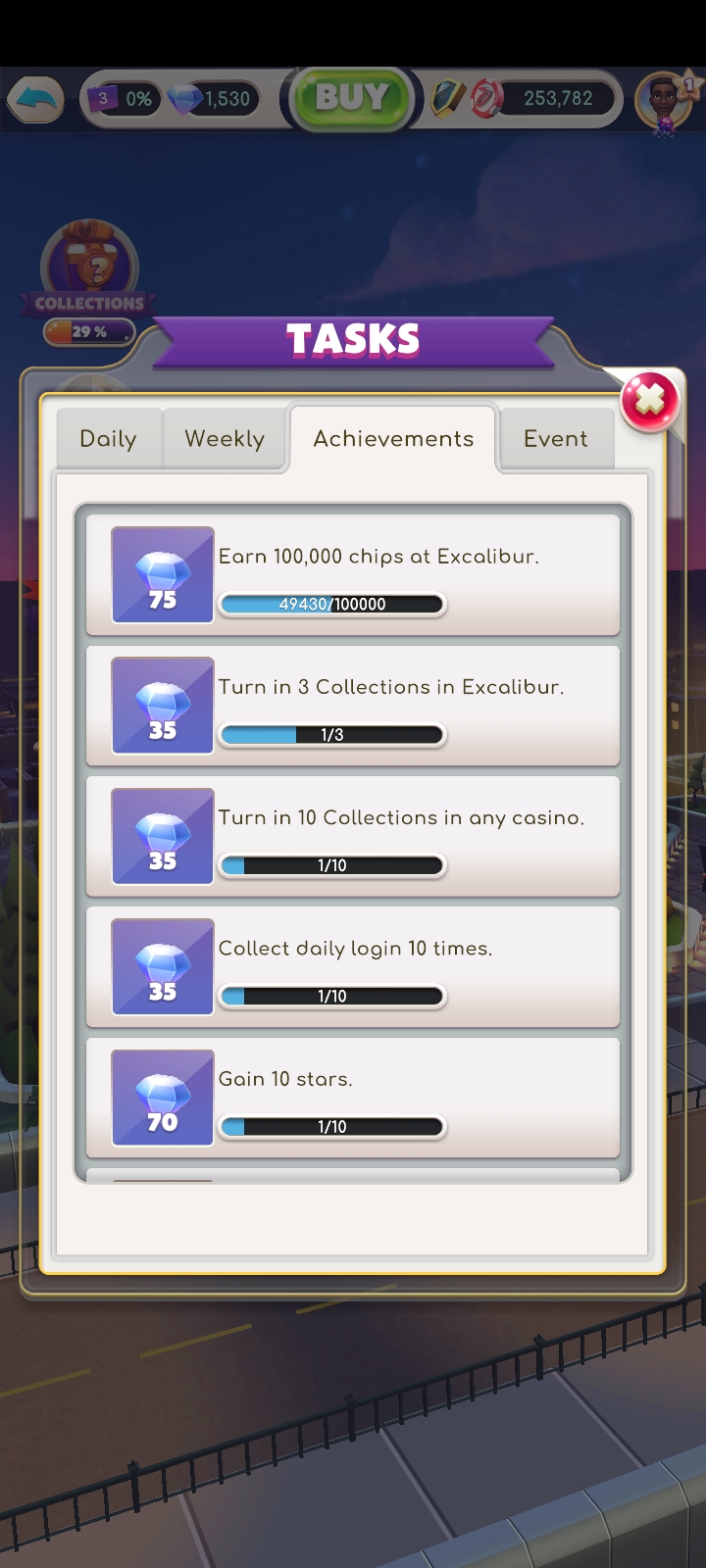Switch to the Weekly tab
The image size is (706, 1568).
(x=225, y=439)
